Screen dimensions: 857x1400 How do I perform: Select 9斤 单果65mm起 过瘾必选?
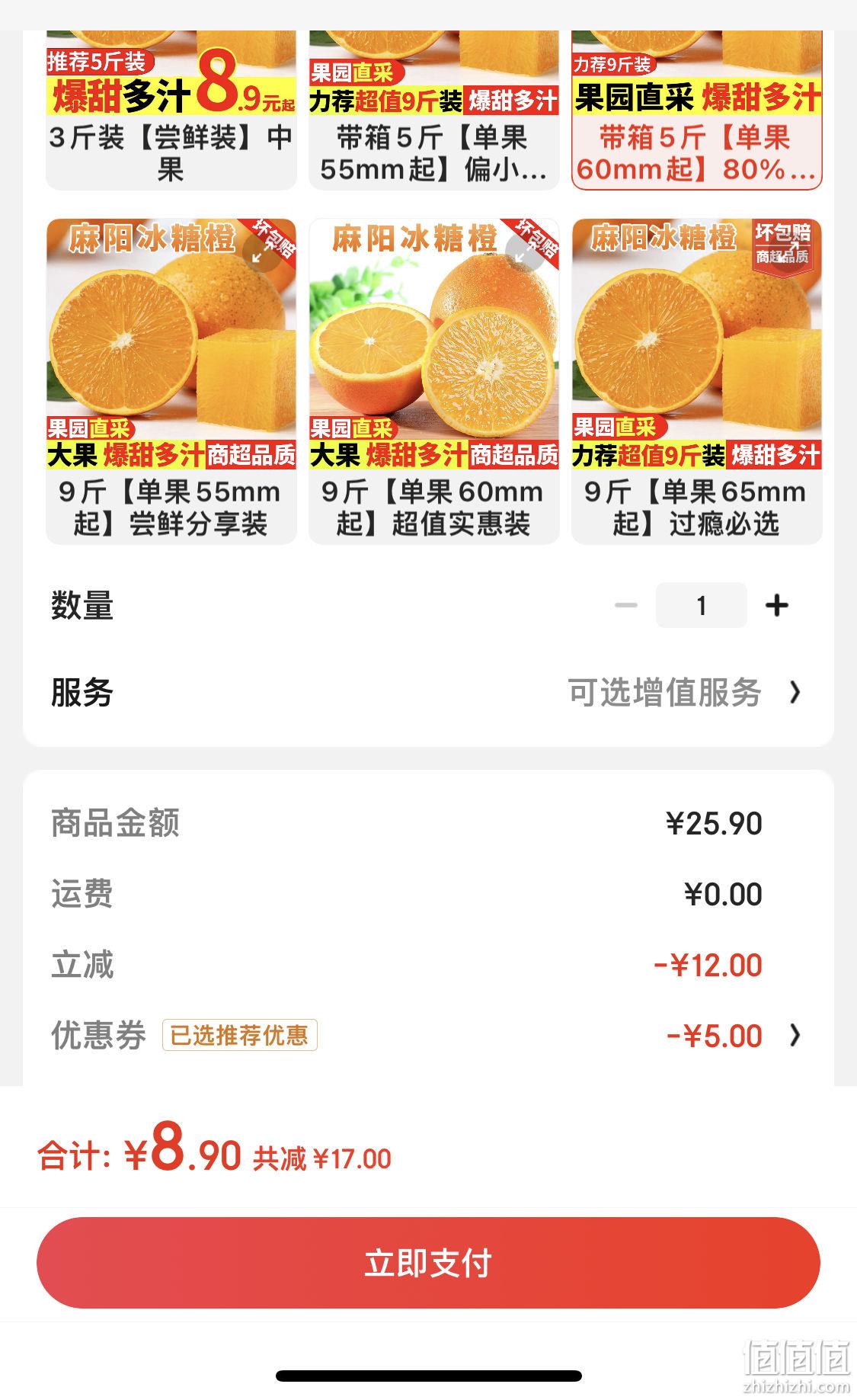(x=696, y=382)
